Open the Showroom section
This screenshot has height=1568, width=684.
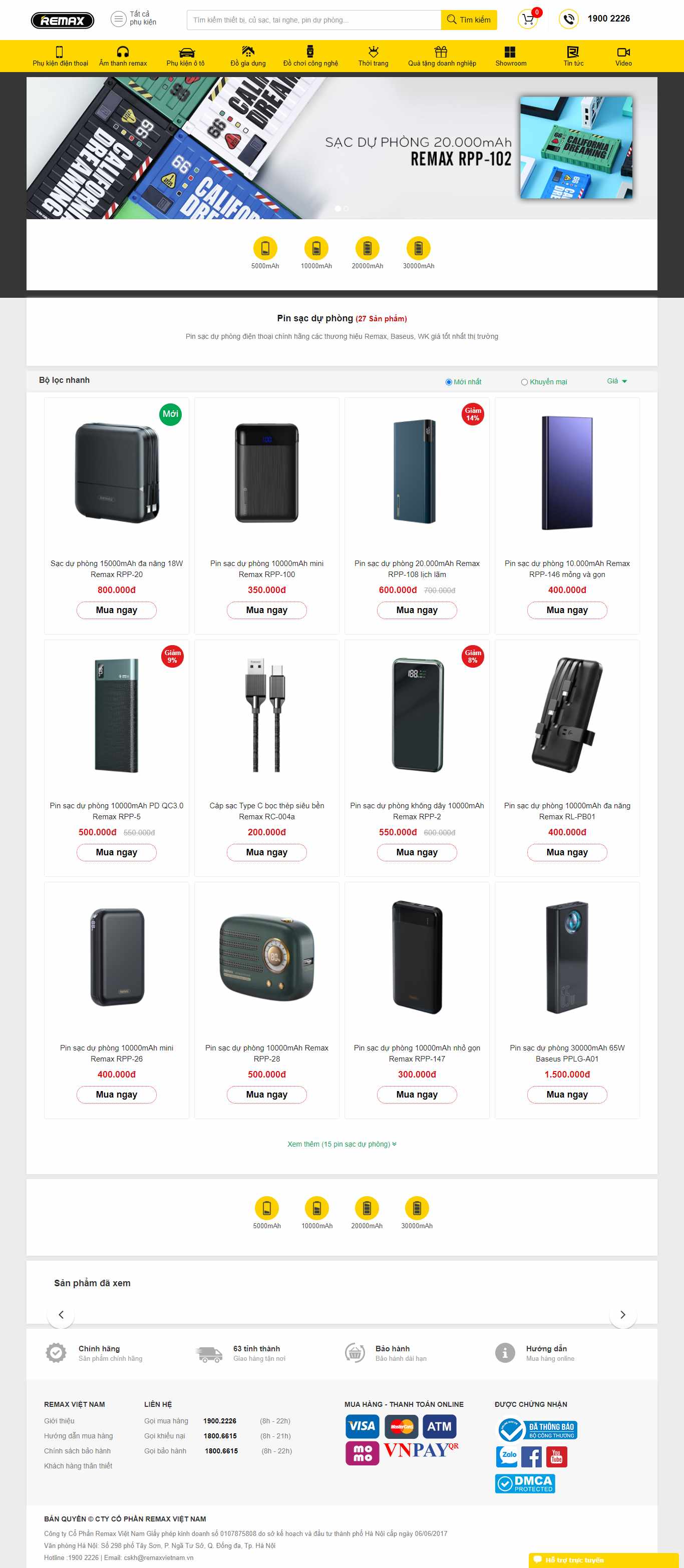coord(510,56)
